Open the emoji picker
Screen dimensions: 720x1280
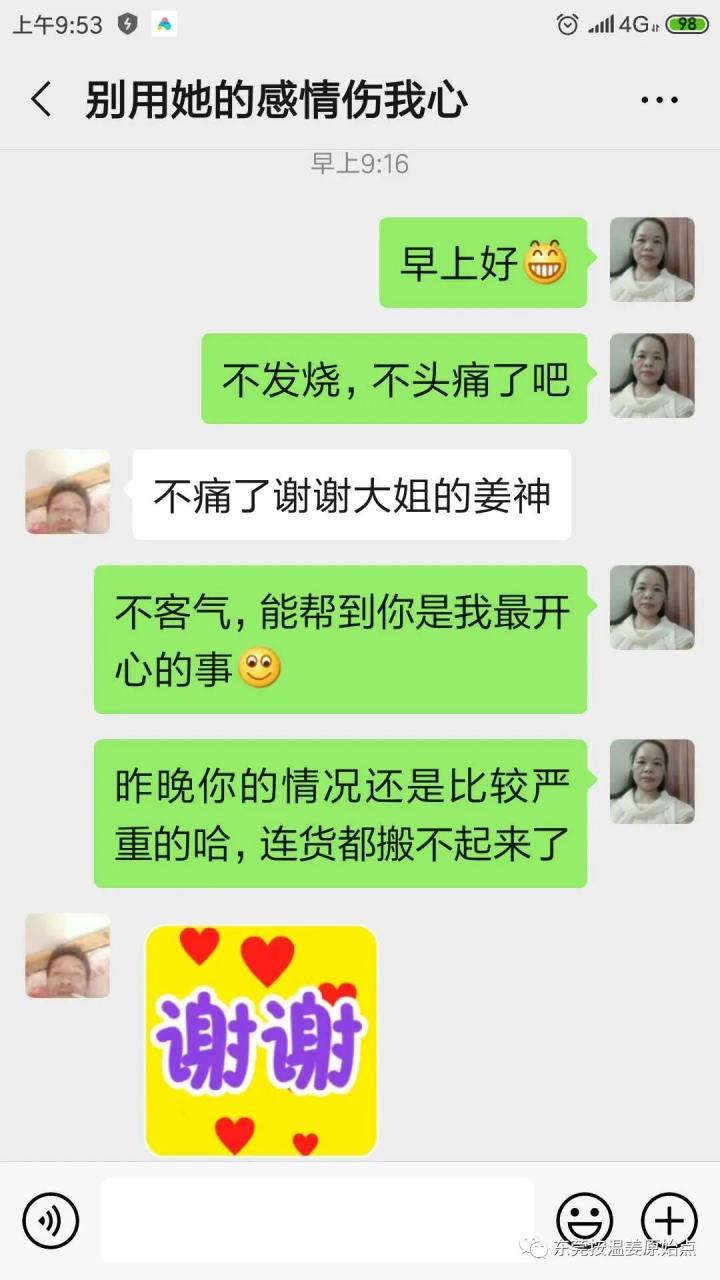[x=584, y=1220]
